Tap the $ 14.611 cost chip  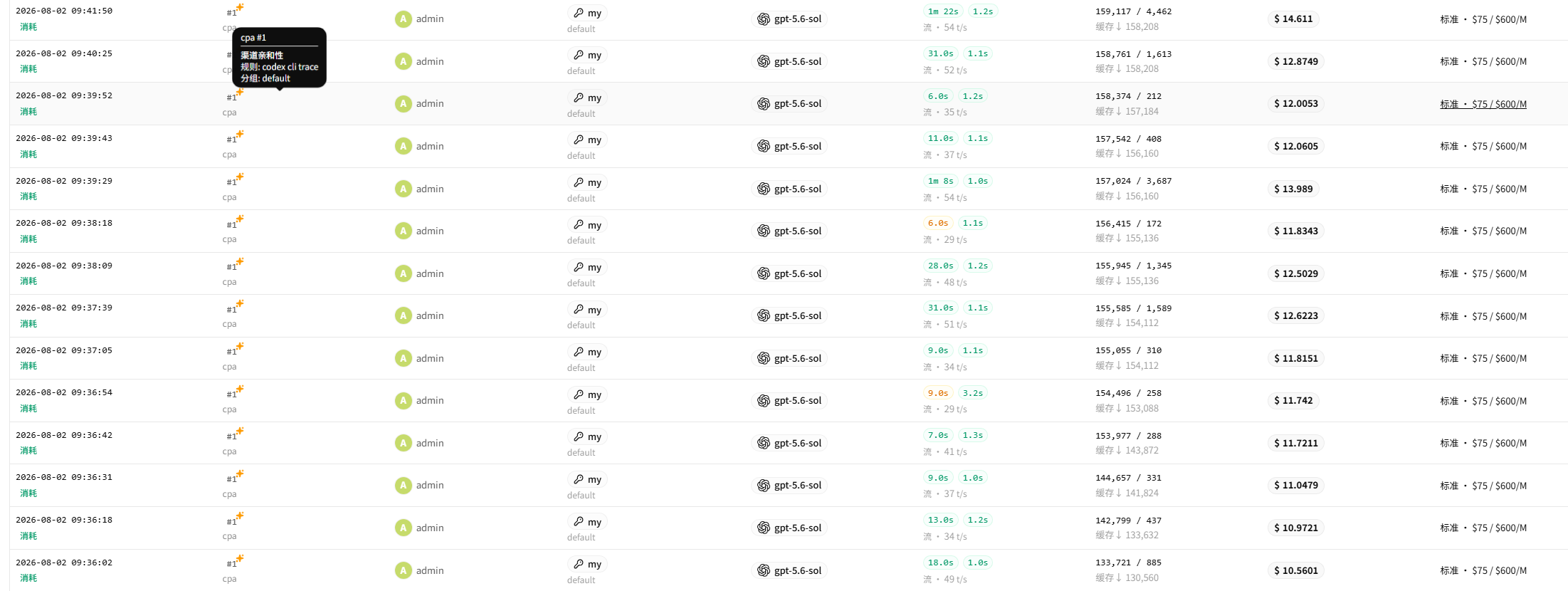coord(1293,19)
